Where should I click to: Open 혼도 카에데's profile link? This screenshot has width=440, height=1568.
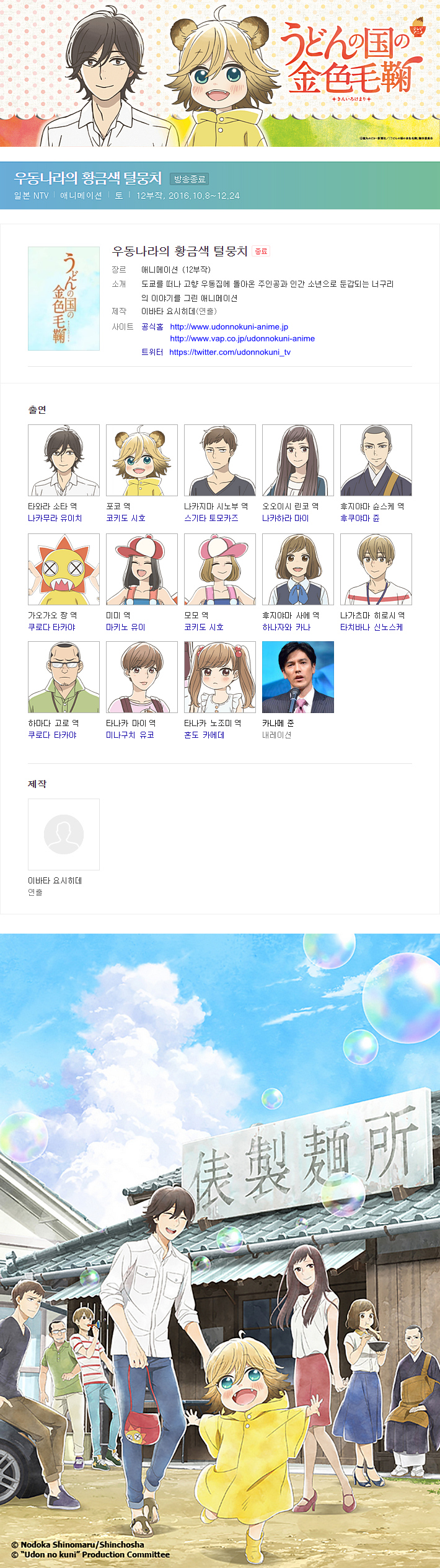coord(204,735)
